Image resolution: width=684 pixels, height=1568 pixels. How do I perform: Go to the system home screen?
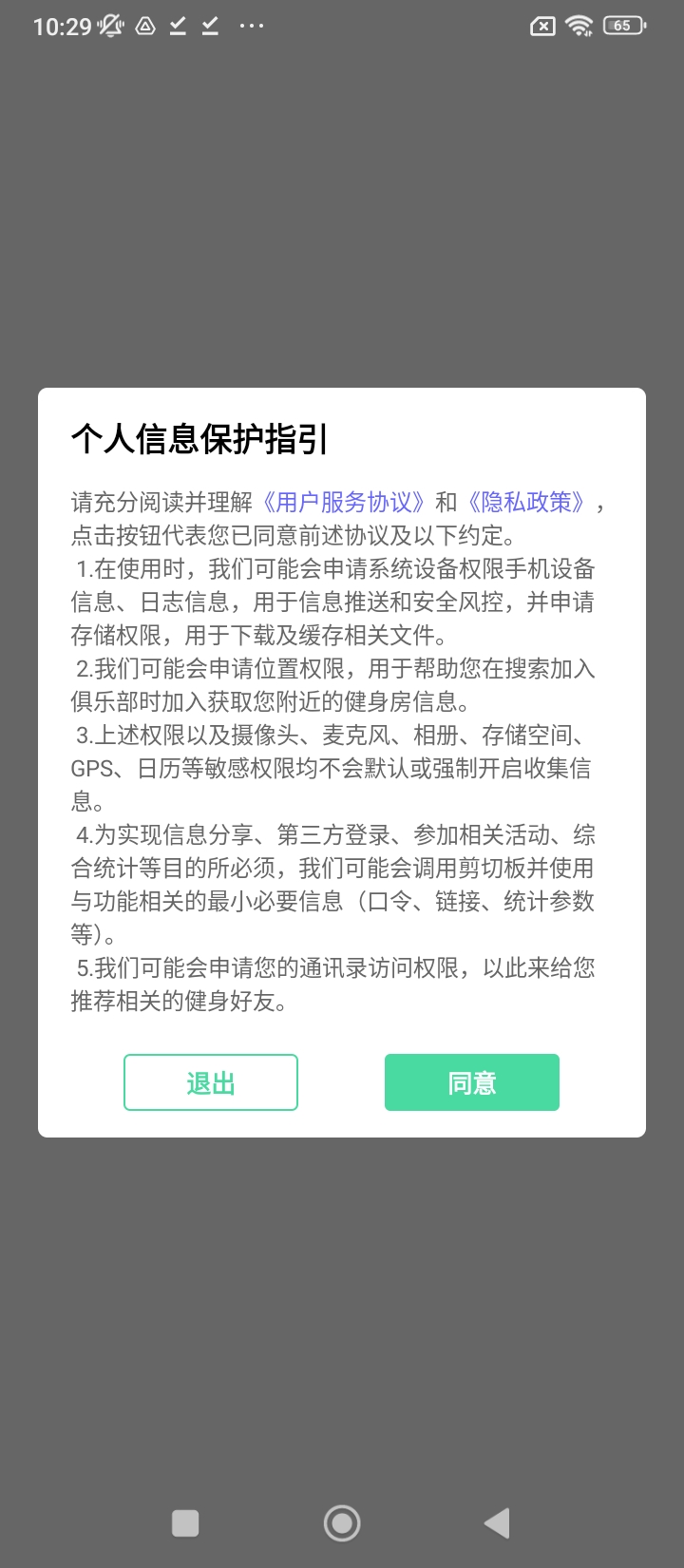pyautogui.click(x=342, y=1523)
